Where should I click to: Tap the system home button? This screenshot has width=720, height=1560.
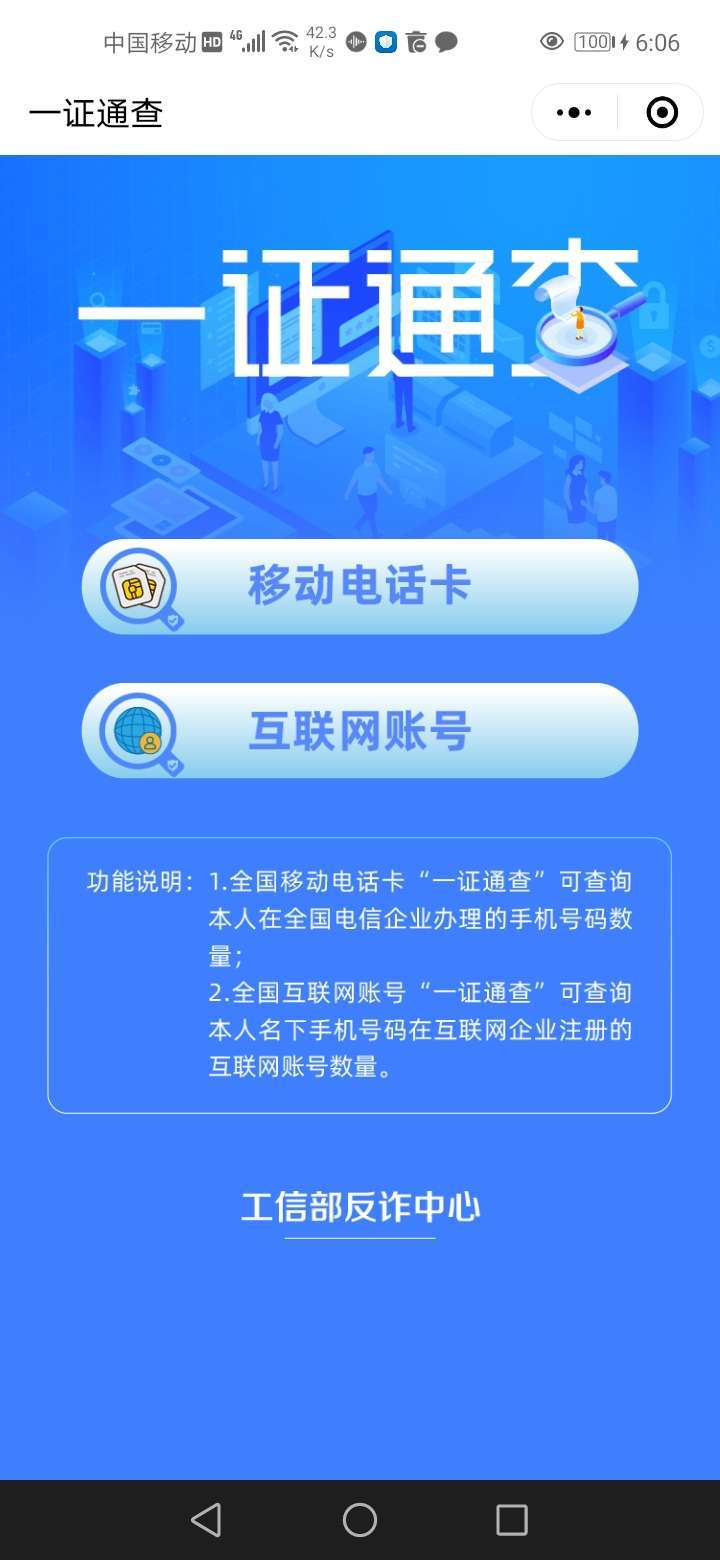pos(360,1520)
